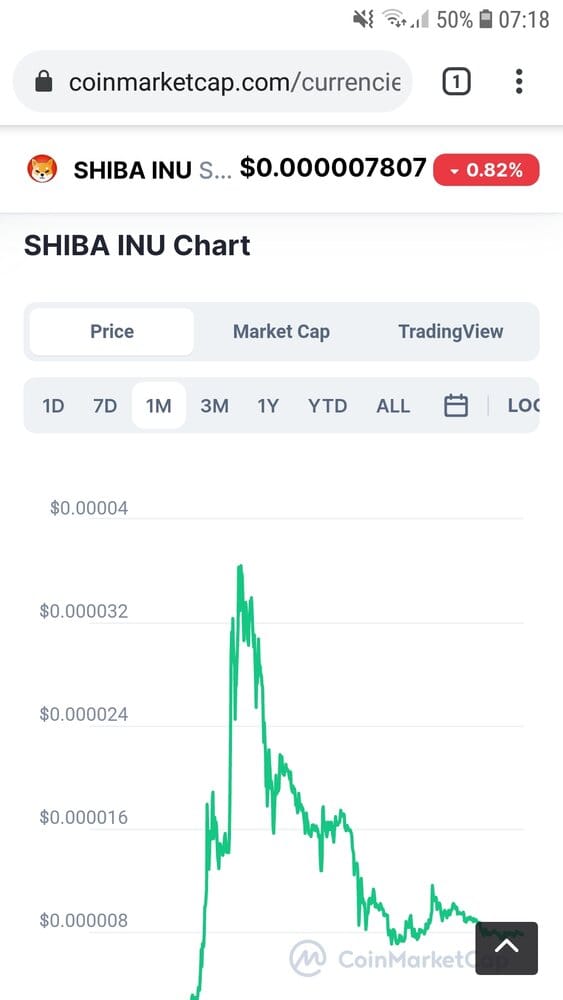Show the 3M time range
The width and height of the screenshot is (563, 1000).
(x=214, y=406)
